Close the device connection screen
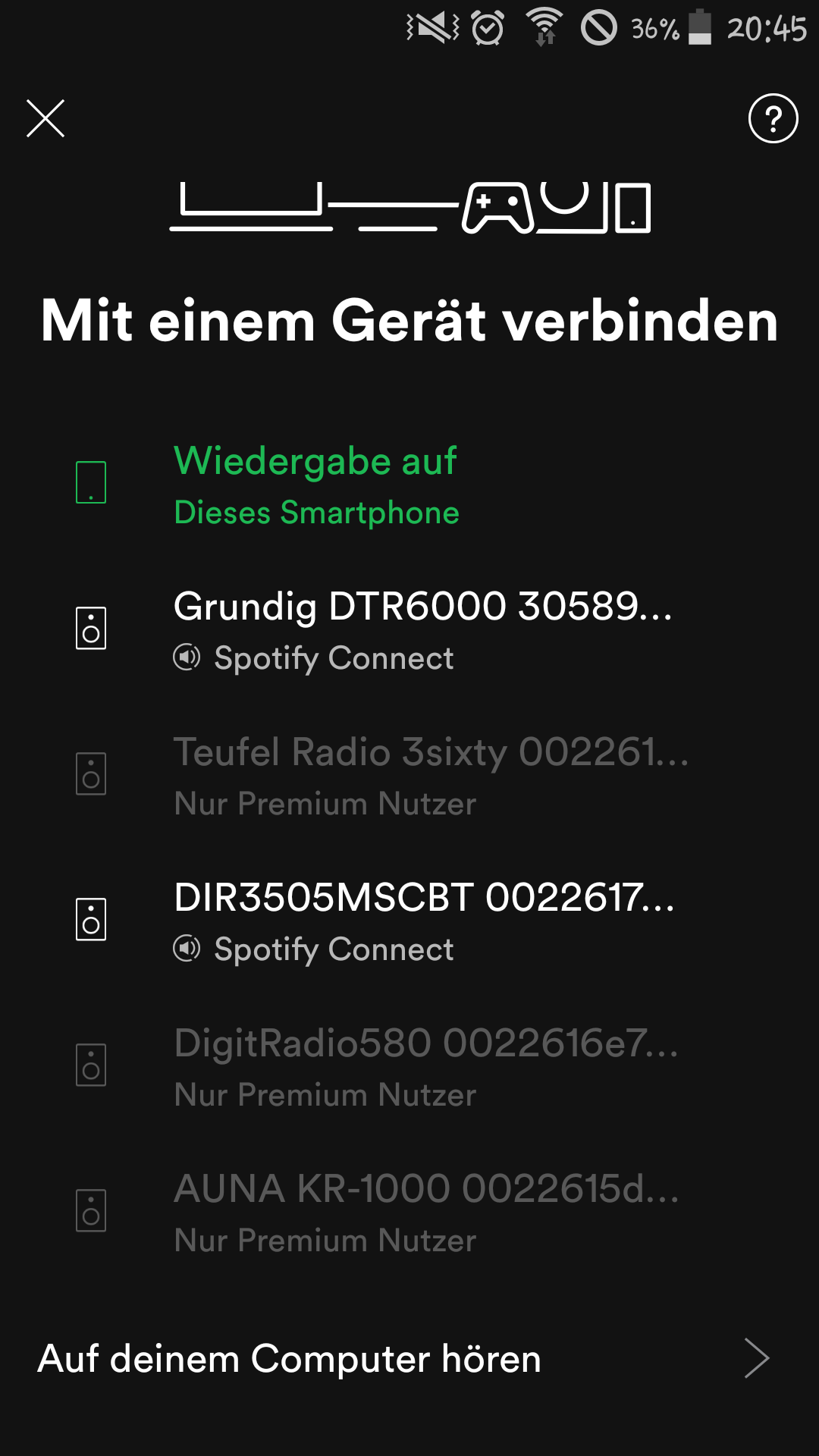 (45, 119)
